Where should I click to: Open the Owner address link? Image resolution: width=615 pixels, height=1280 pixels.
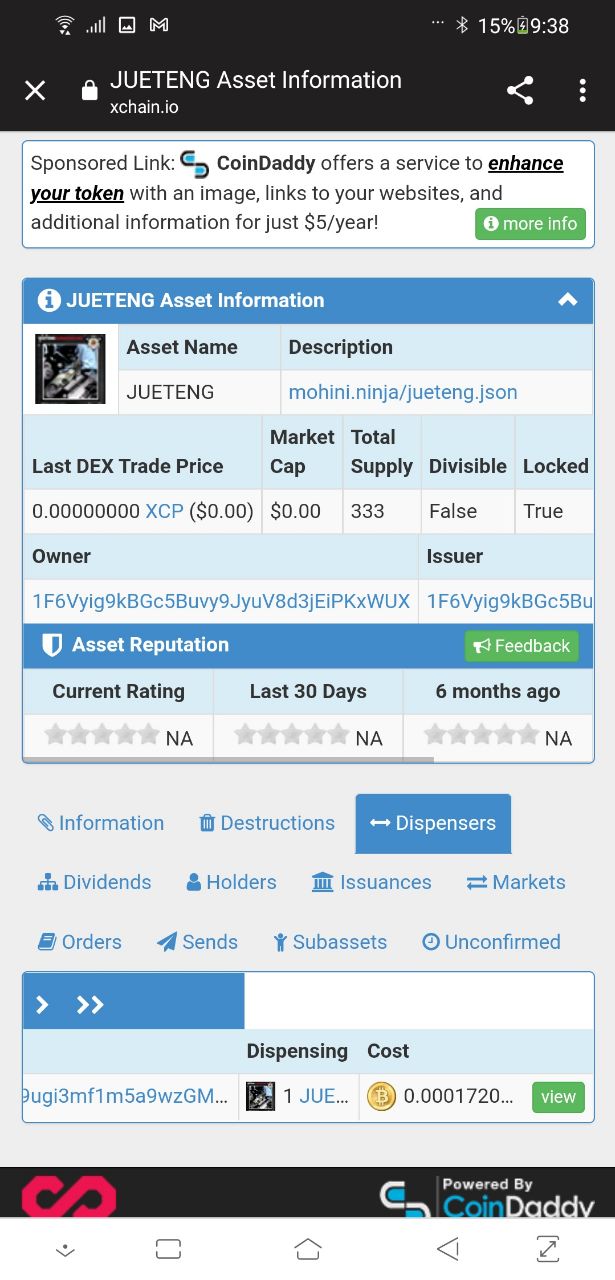221,601
